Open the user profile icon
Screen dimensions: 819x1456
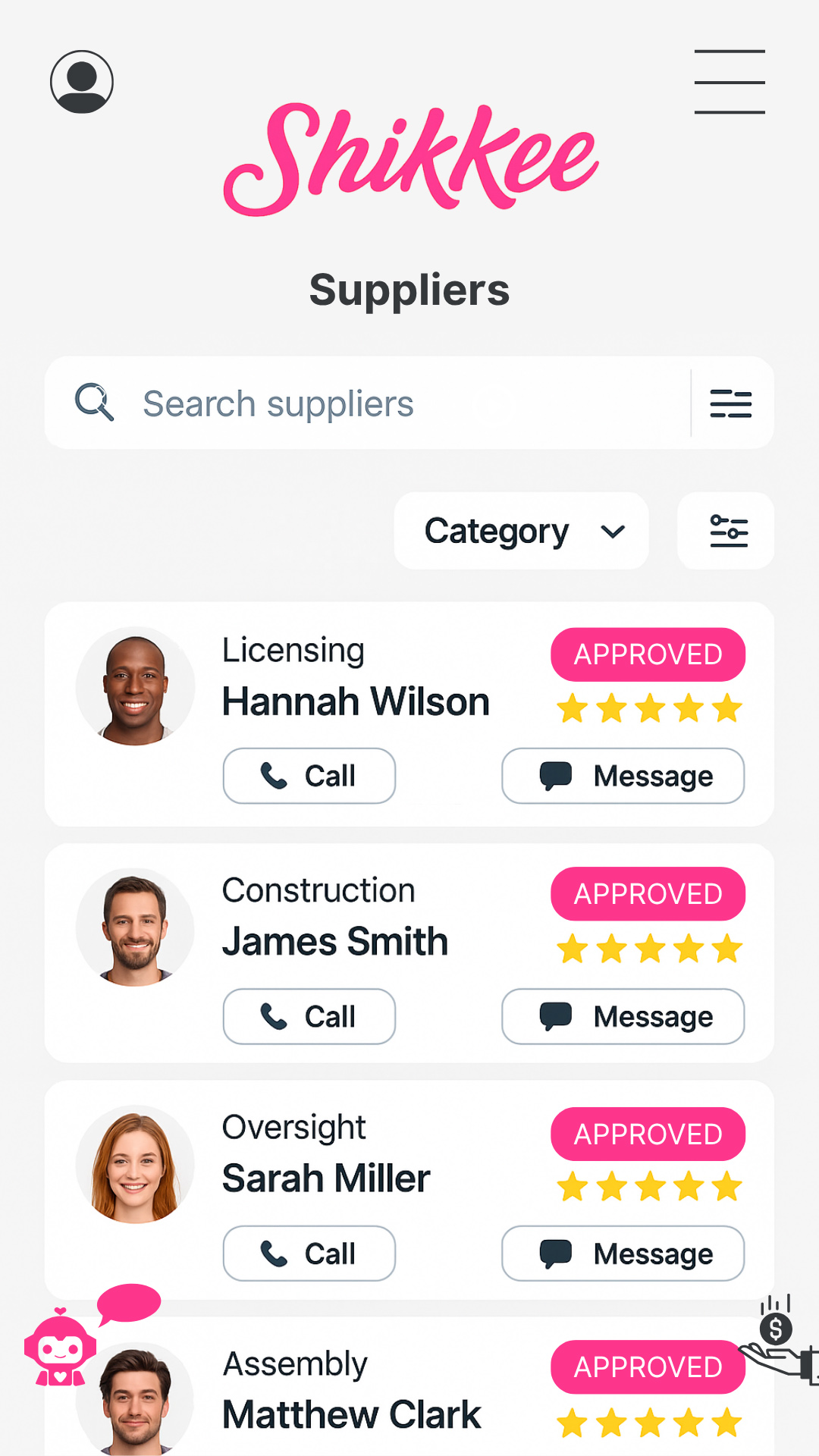click(x=82, y=82)
